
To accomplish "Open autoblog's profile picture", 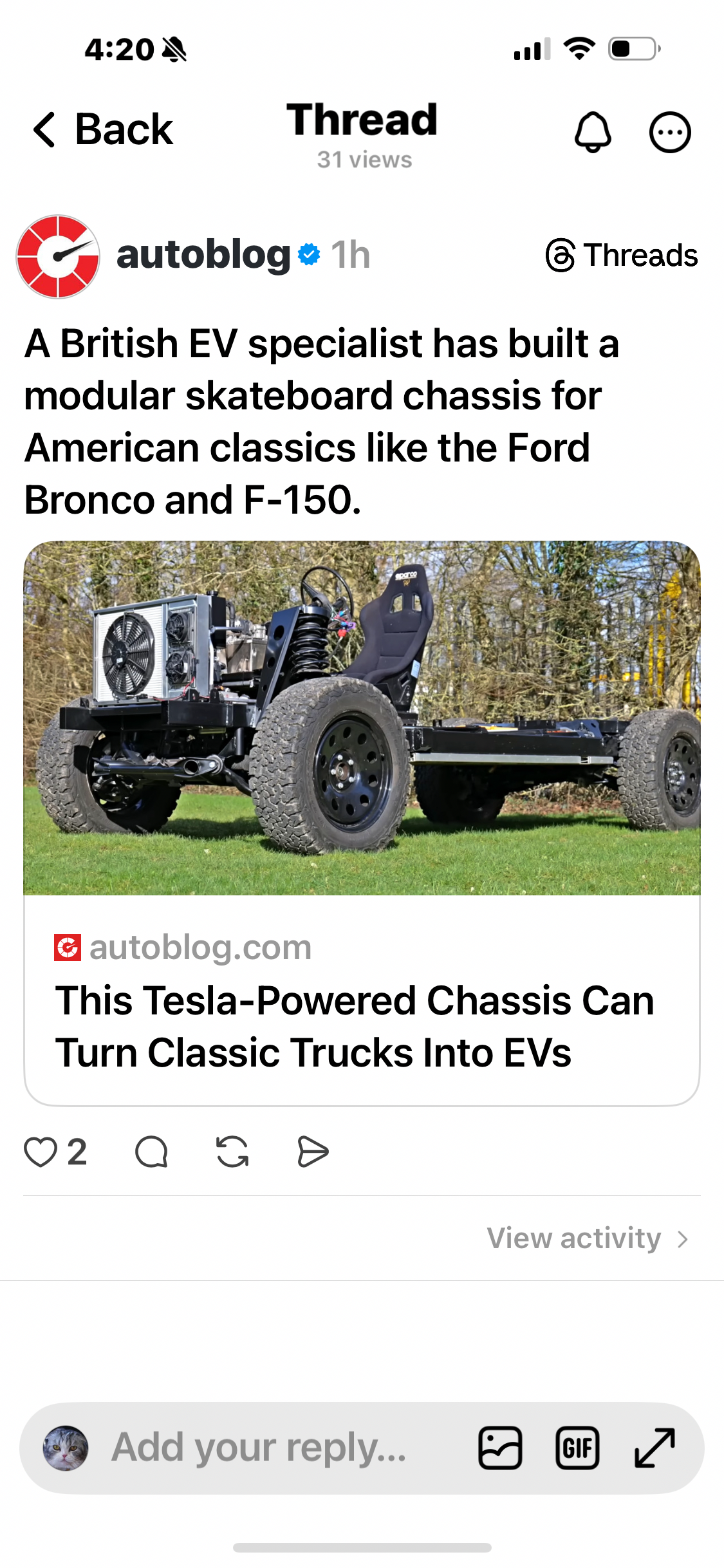I will coord(58,256).
